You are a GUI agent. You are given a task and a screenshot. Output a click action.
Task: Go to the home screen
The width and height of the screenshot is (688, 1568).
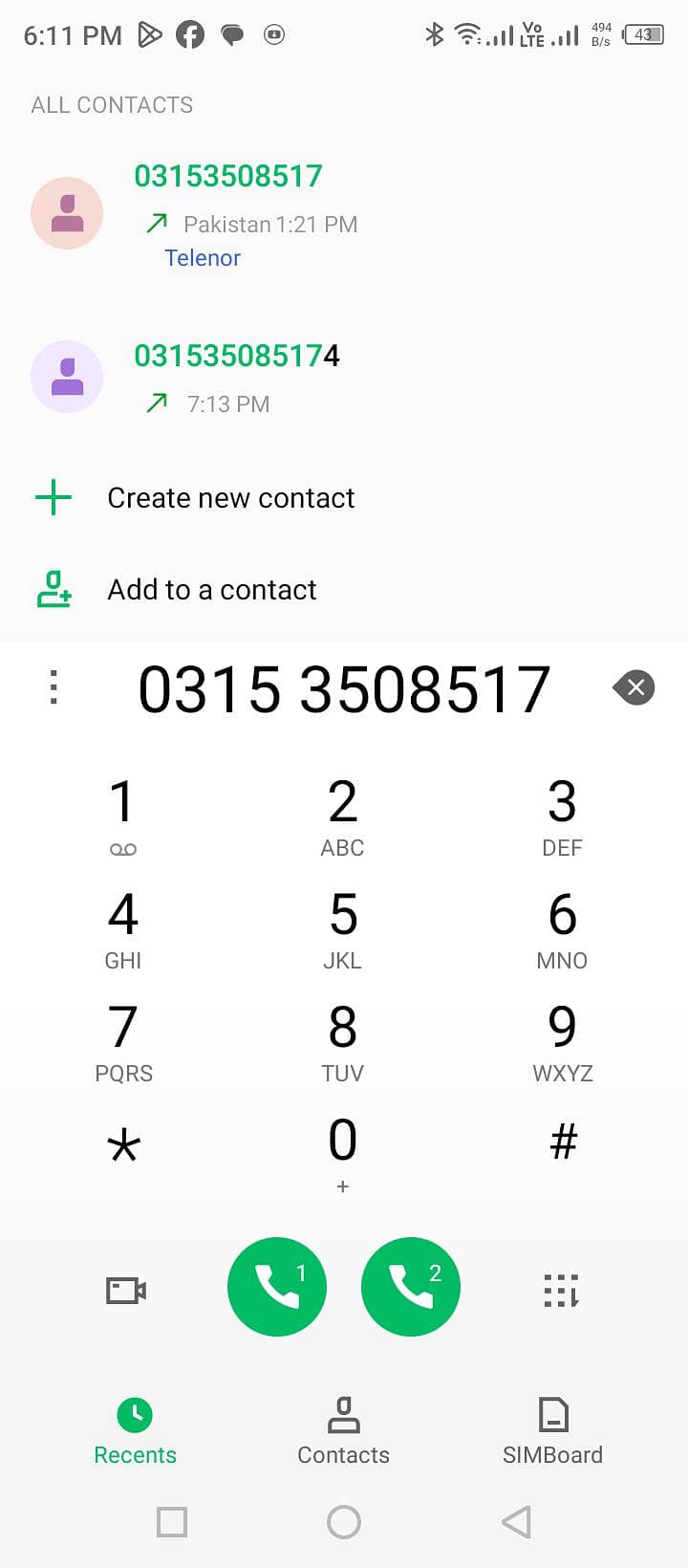[344, 1521]
